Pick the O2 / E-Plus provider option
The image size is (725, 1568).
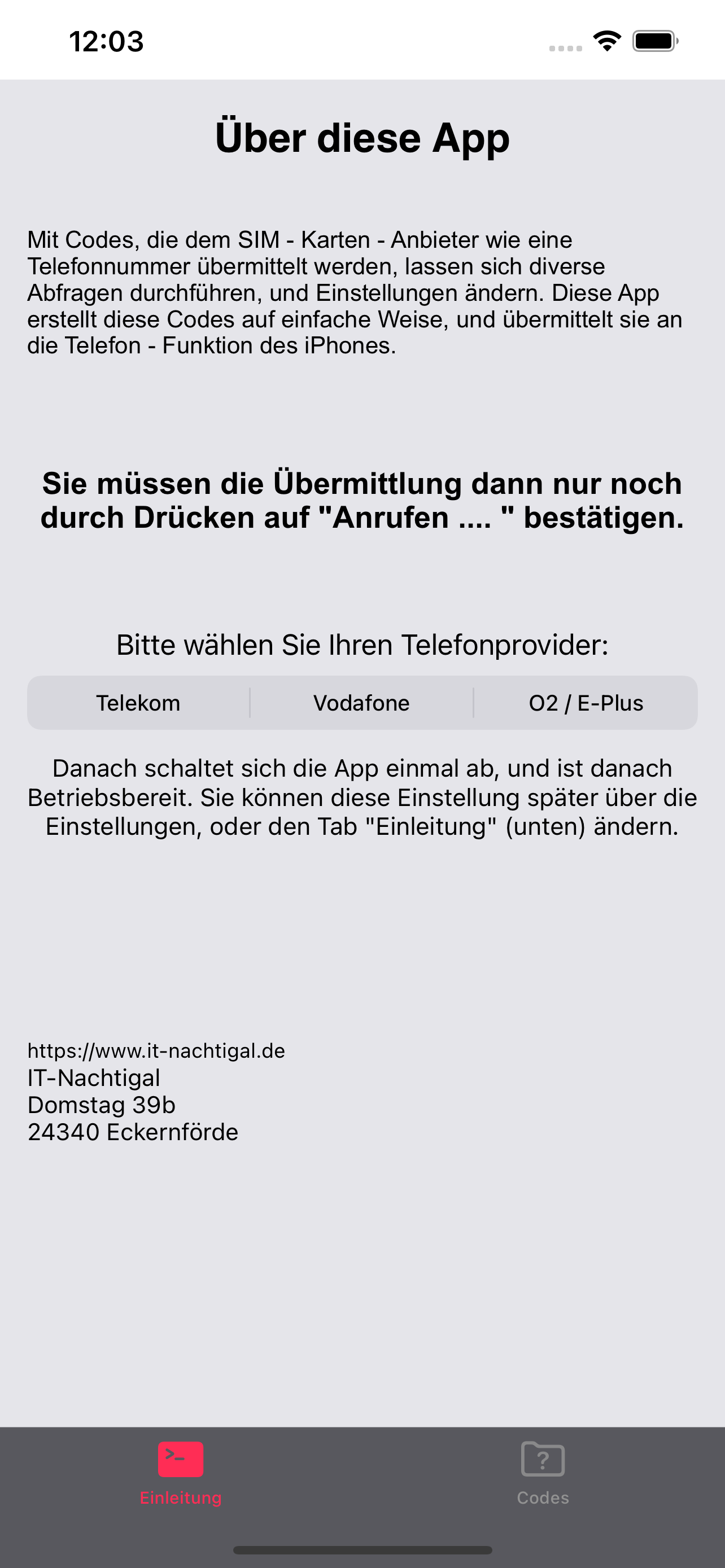[x=586, y=703]
